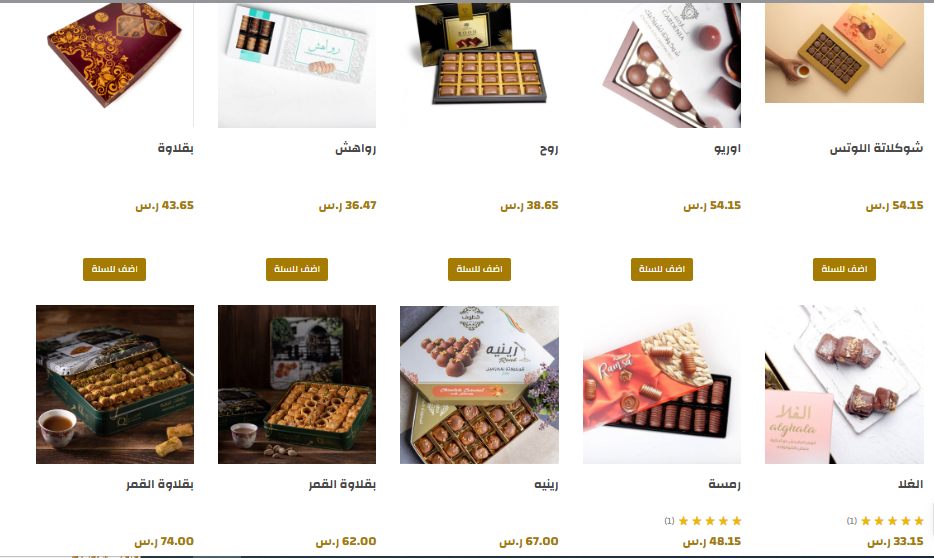Add اوريو to the cart
Image resolution: width=934 pixels, height=558 pixels.
pos(662,269)
